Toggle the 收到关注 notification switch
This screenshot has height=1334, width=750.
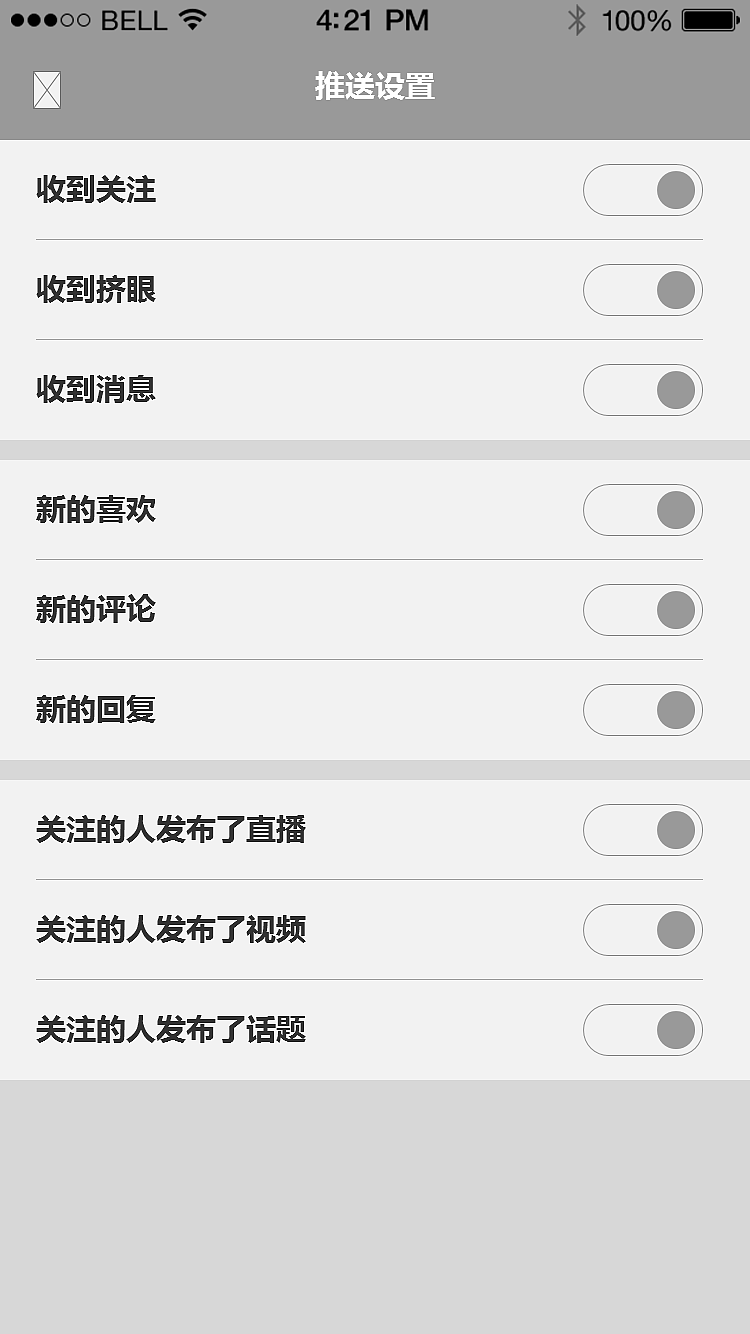(x=643, y=190)
